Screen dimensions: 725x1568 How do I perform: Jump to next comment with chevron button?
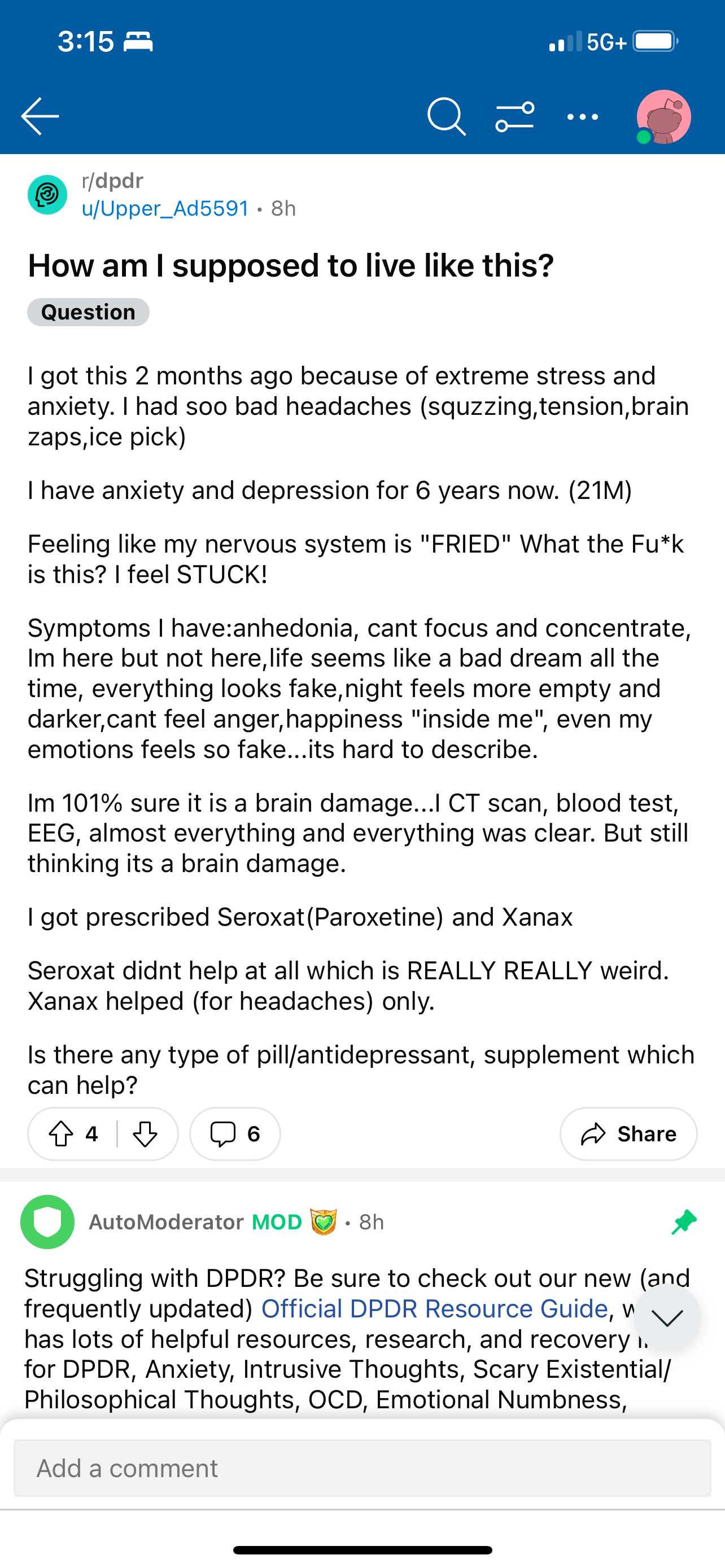(x=667, y=1319)
